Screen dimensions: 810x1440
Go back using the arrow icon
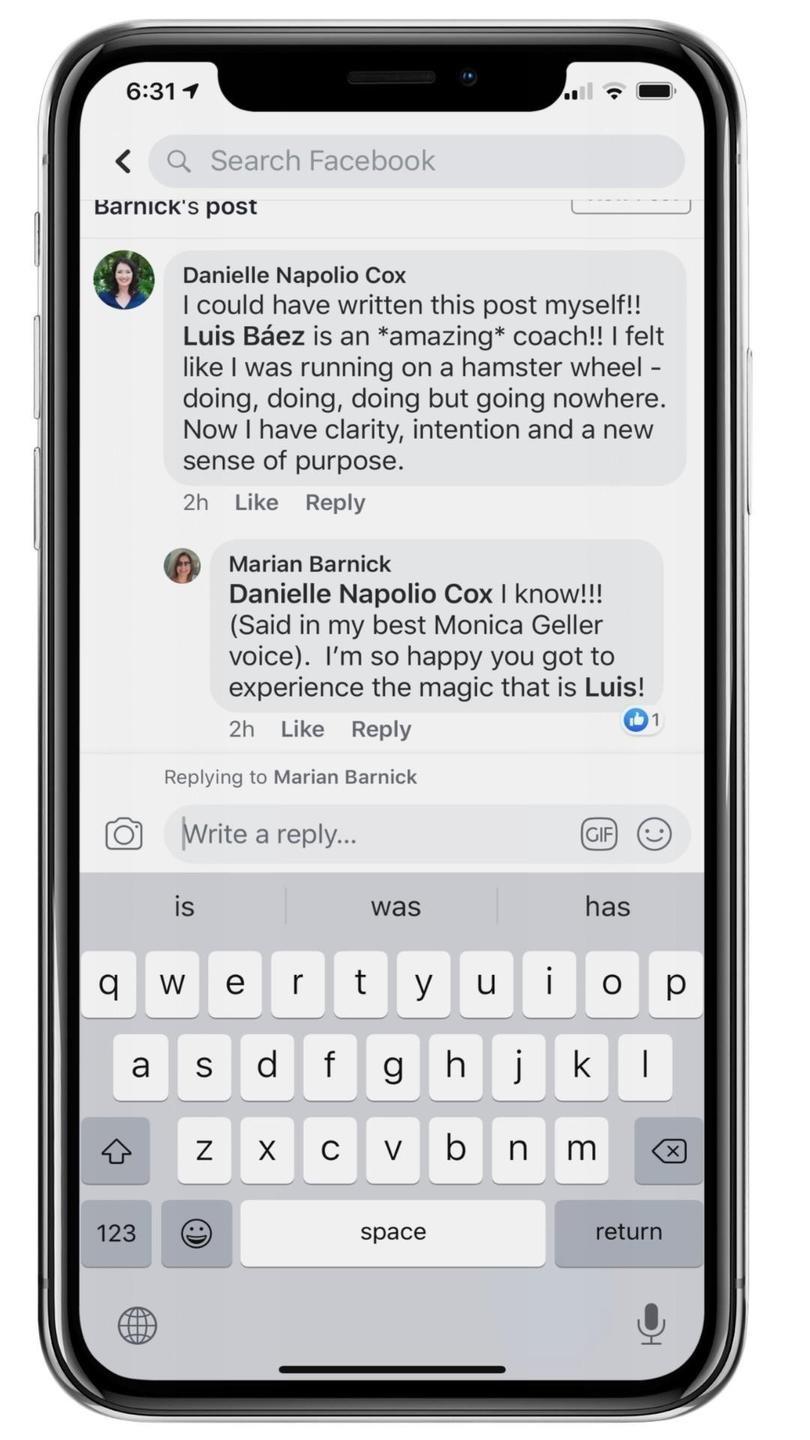coord(123,161)
